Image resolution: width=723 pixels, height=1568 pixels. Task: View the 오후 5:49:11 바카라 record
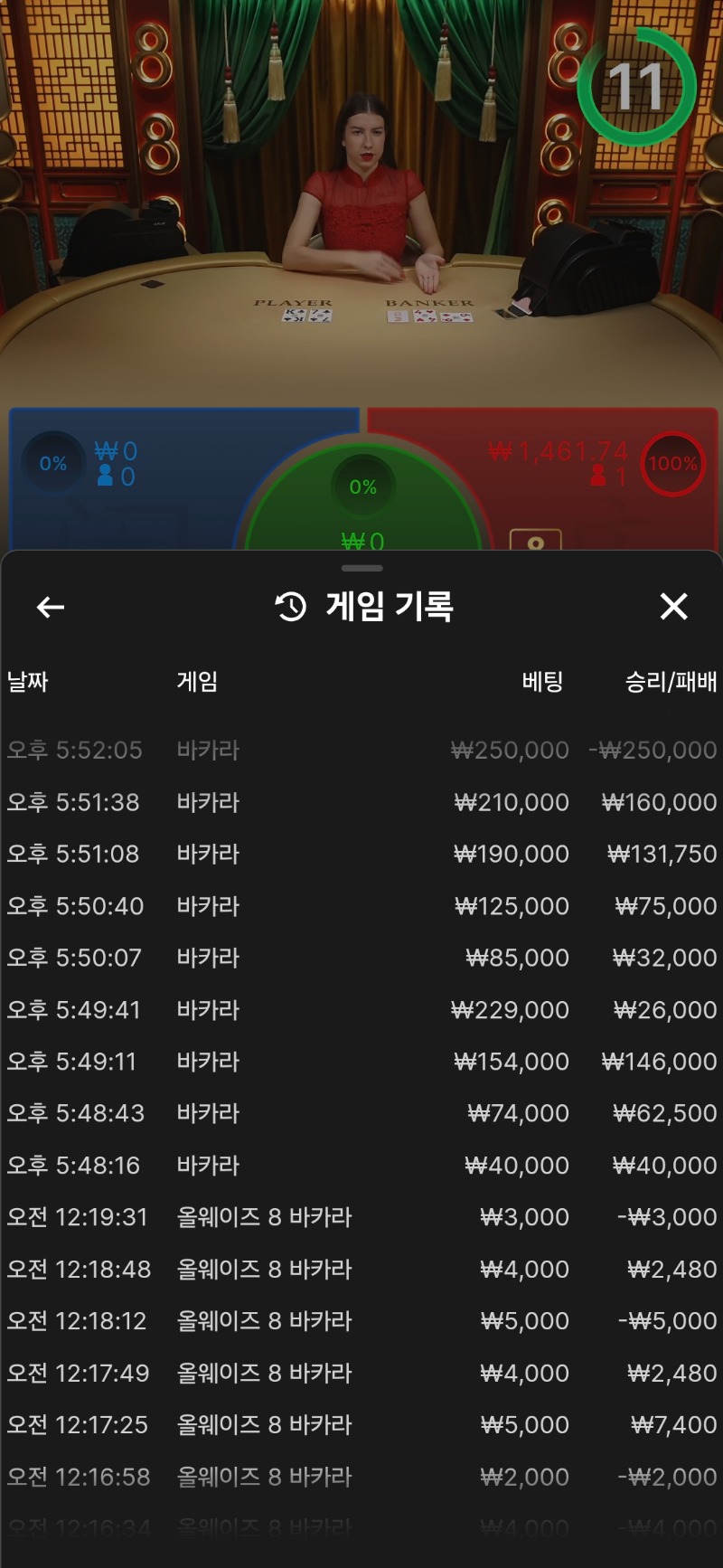point(361,1061)
